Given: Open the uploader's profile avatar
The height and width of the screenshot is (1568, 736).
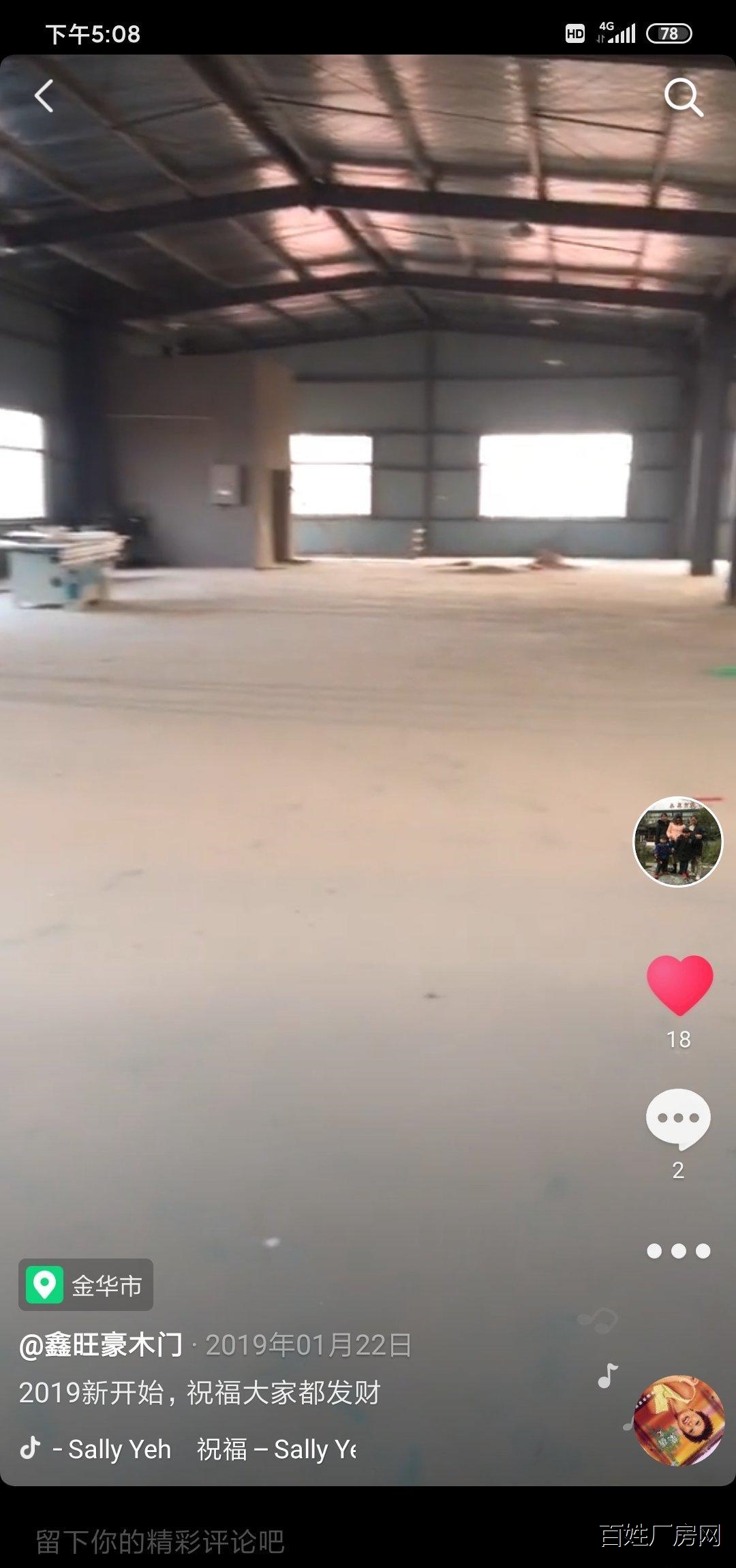Looking at the screenshot, I should click(x=677, y=841).
